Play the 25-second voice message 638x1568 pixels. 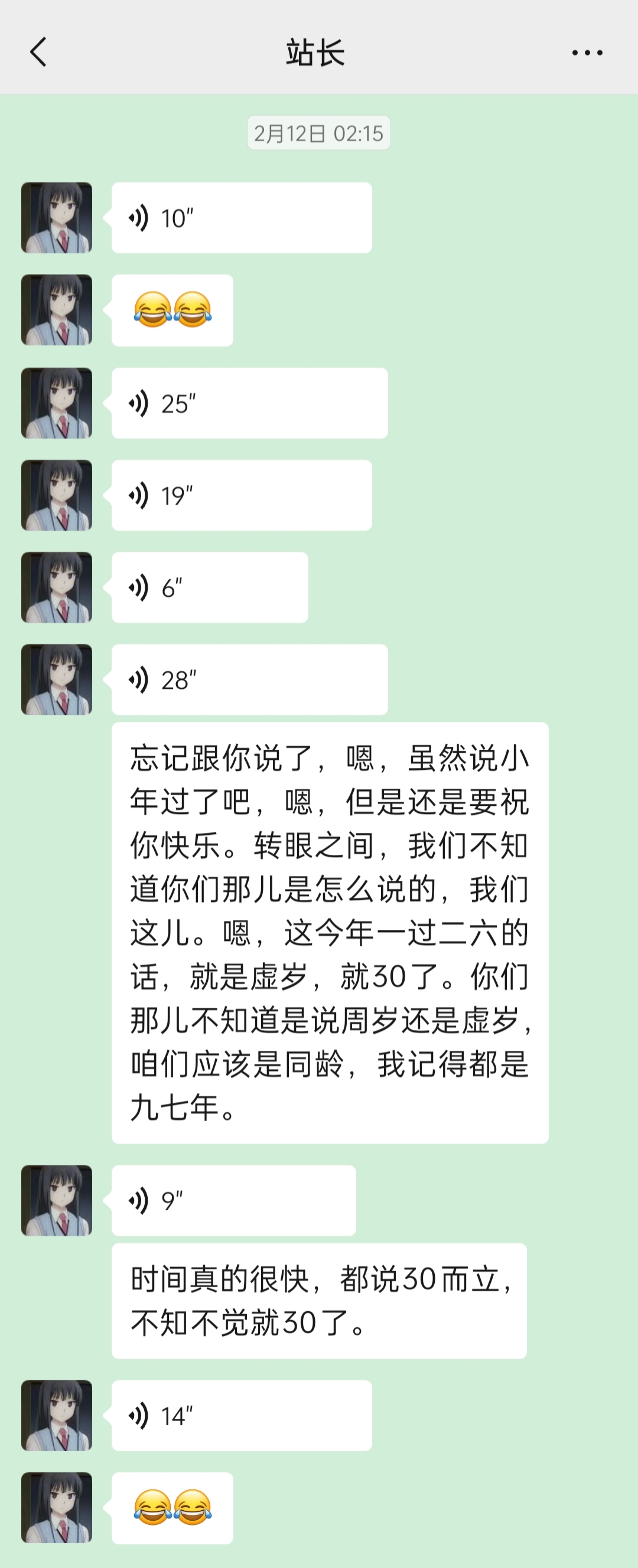pyautogui.click(x=249, y=404)
